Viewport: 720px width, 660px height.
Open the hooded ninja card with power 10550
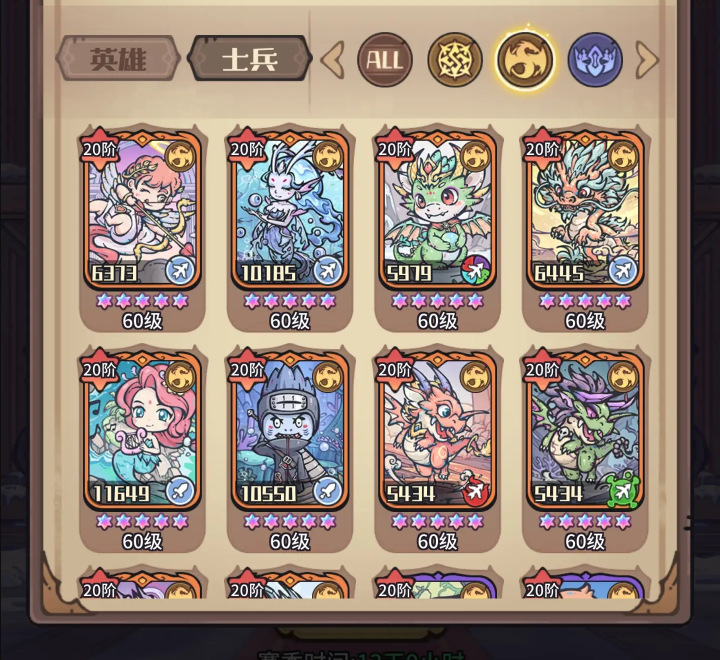tap(290, 432)
